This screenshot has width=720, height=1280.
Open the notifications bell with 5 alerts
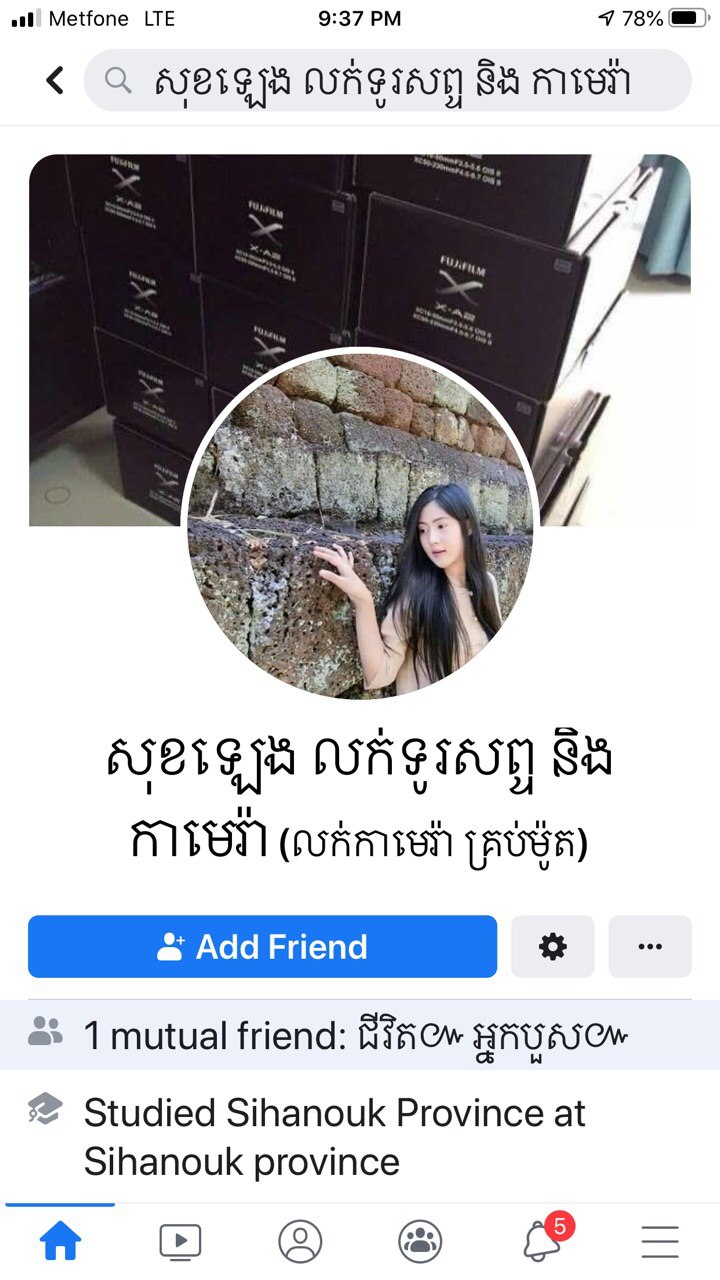pos(542,1240)
